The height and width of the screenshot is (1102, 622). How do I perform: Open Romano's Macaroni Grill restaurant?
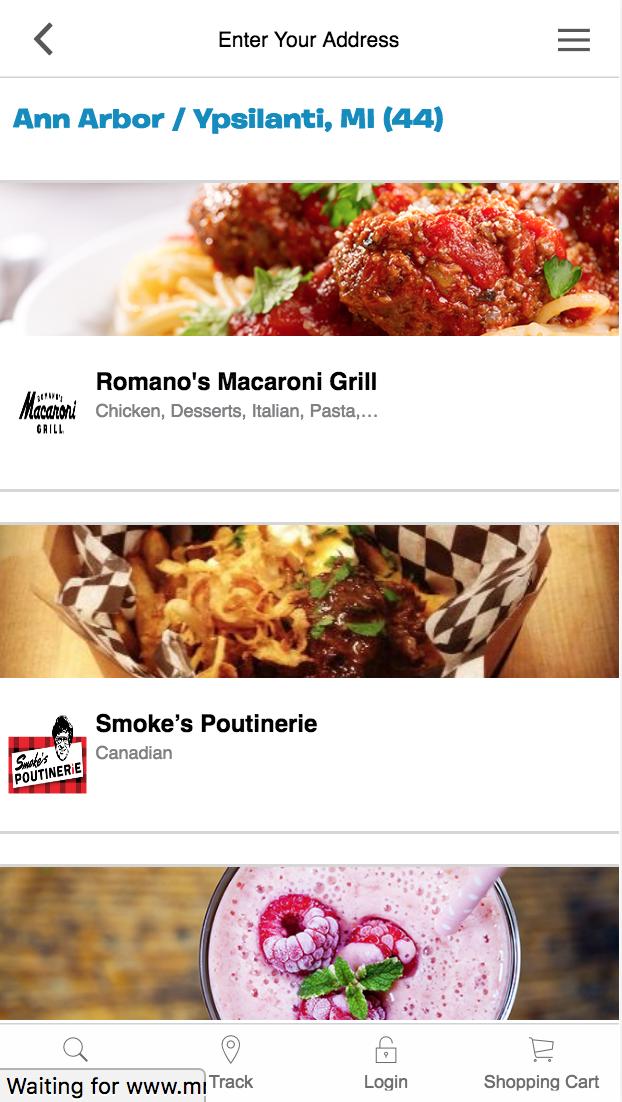click(x=236, y=382)
